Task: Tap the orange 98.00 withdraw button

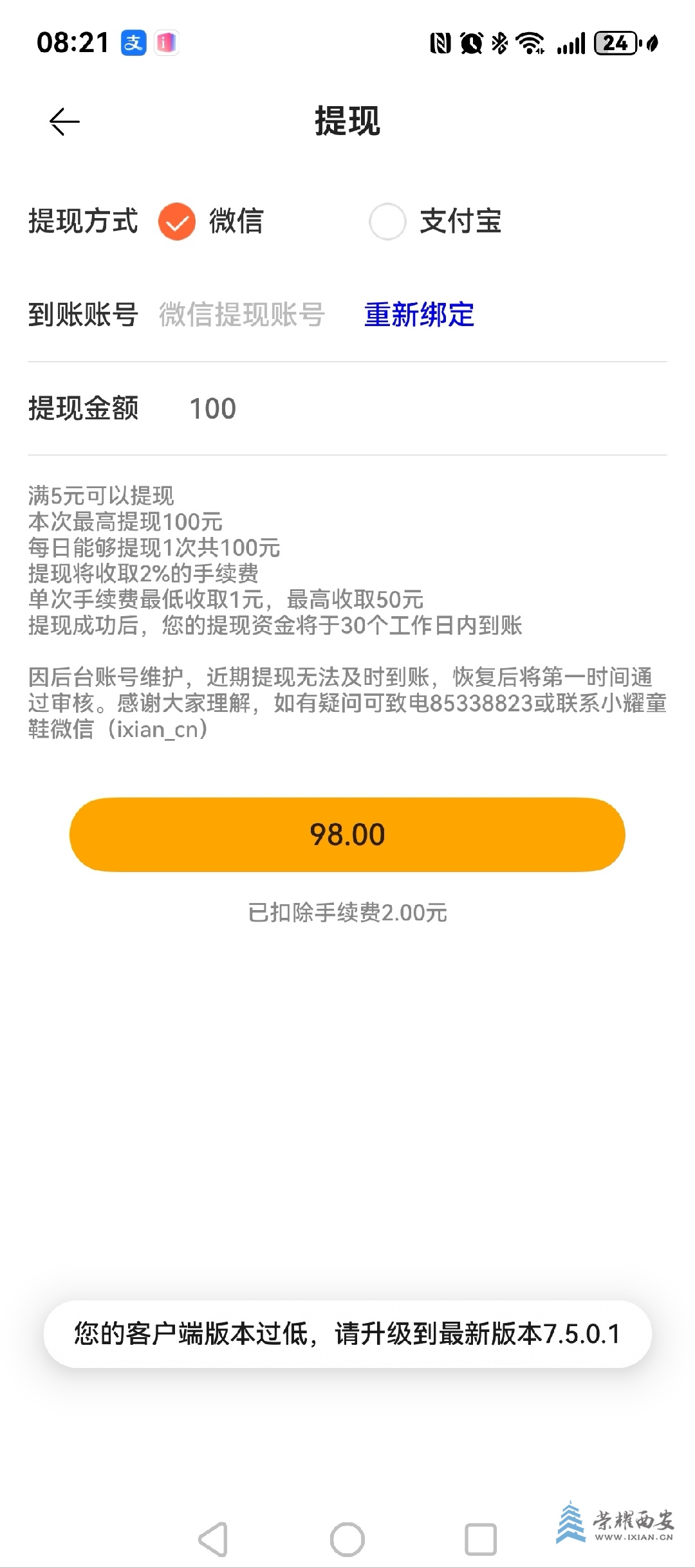Action: coord(347,834)
